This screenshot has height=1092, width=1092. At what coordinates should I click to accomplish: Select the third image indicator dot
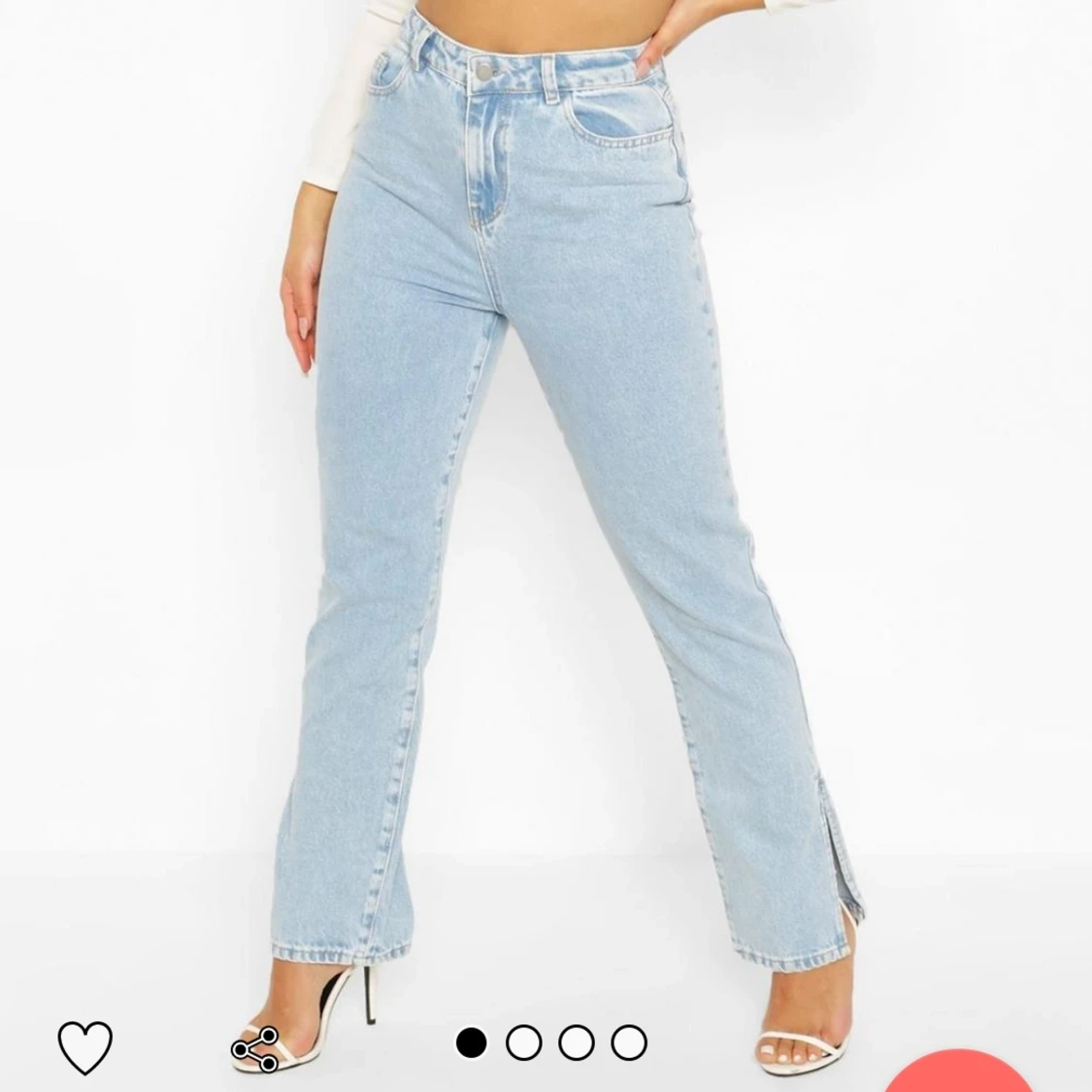[x=577, y=1042]
